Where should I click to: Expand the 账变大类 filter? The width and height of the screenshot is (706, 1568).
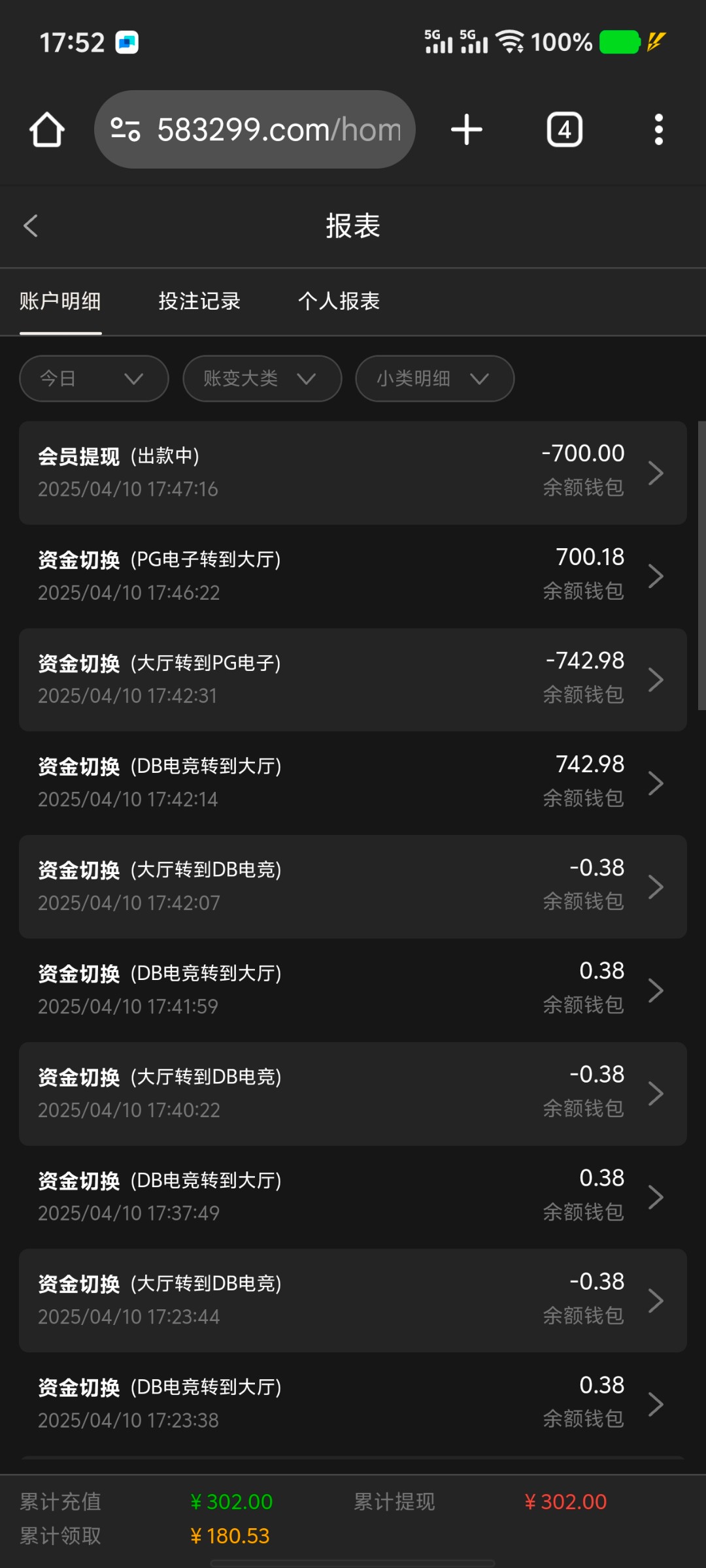(x=262, y=378)
